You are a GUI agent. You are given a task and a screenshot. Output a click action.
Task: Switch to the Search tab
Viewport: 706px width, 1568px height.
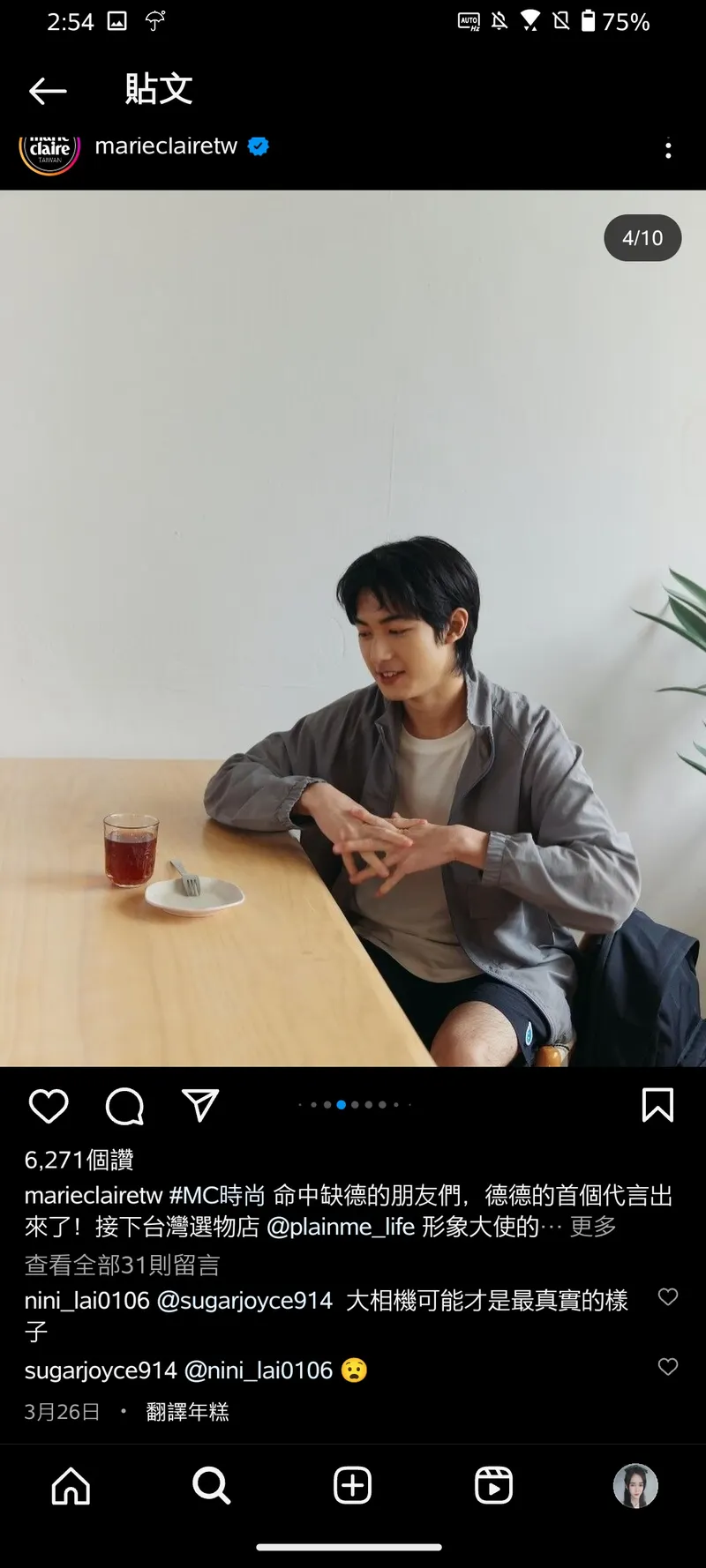[212, 1486]
